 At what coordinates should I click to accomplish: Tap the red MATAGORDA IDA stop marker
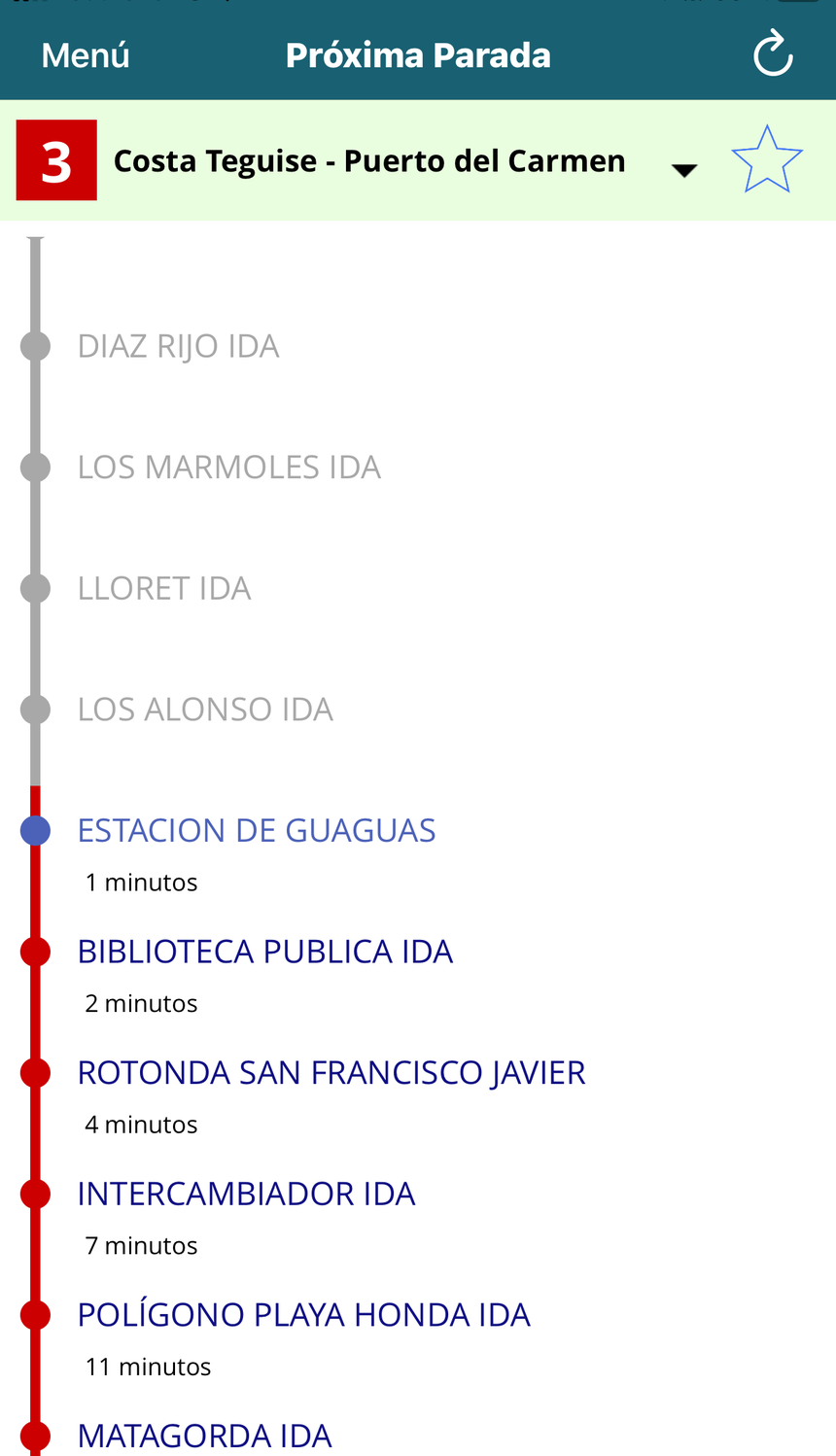34,1435
